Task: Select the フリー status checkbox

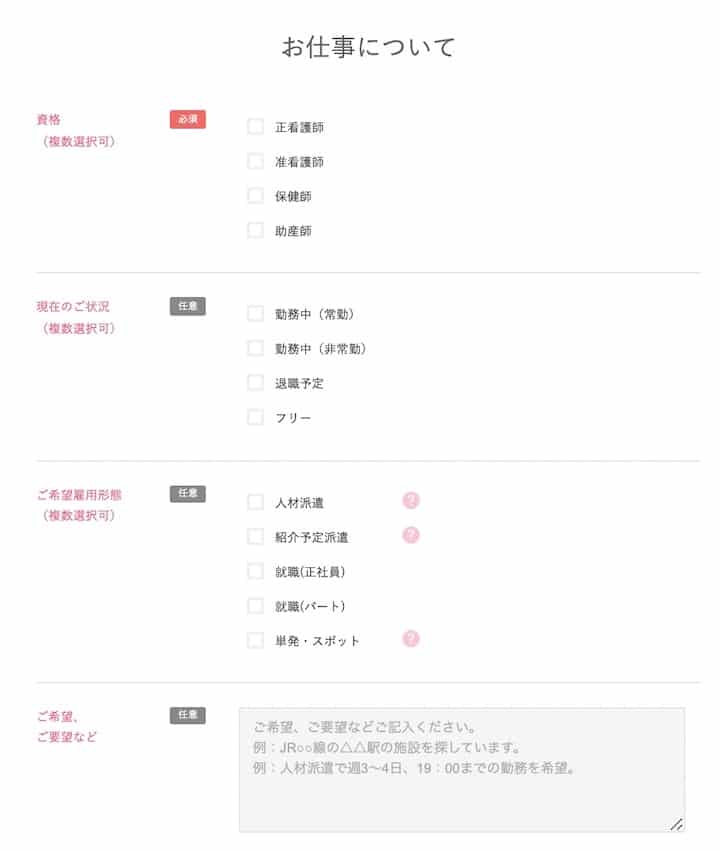Action: click(256, 418)
